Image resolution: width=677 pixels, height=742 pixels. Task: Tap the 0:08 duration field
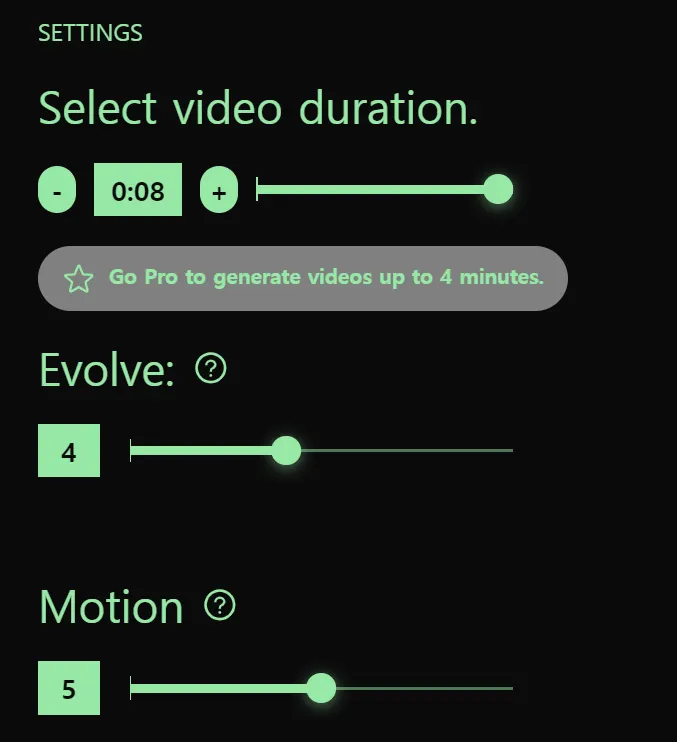(x=138, y=190)
